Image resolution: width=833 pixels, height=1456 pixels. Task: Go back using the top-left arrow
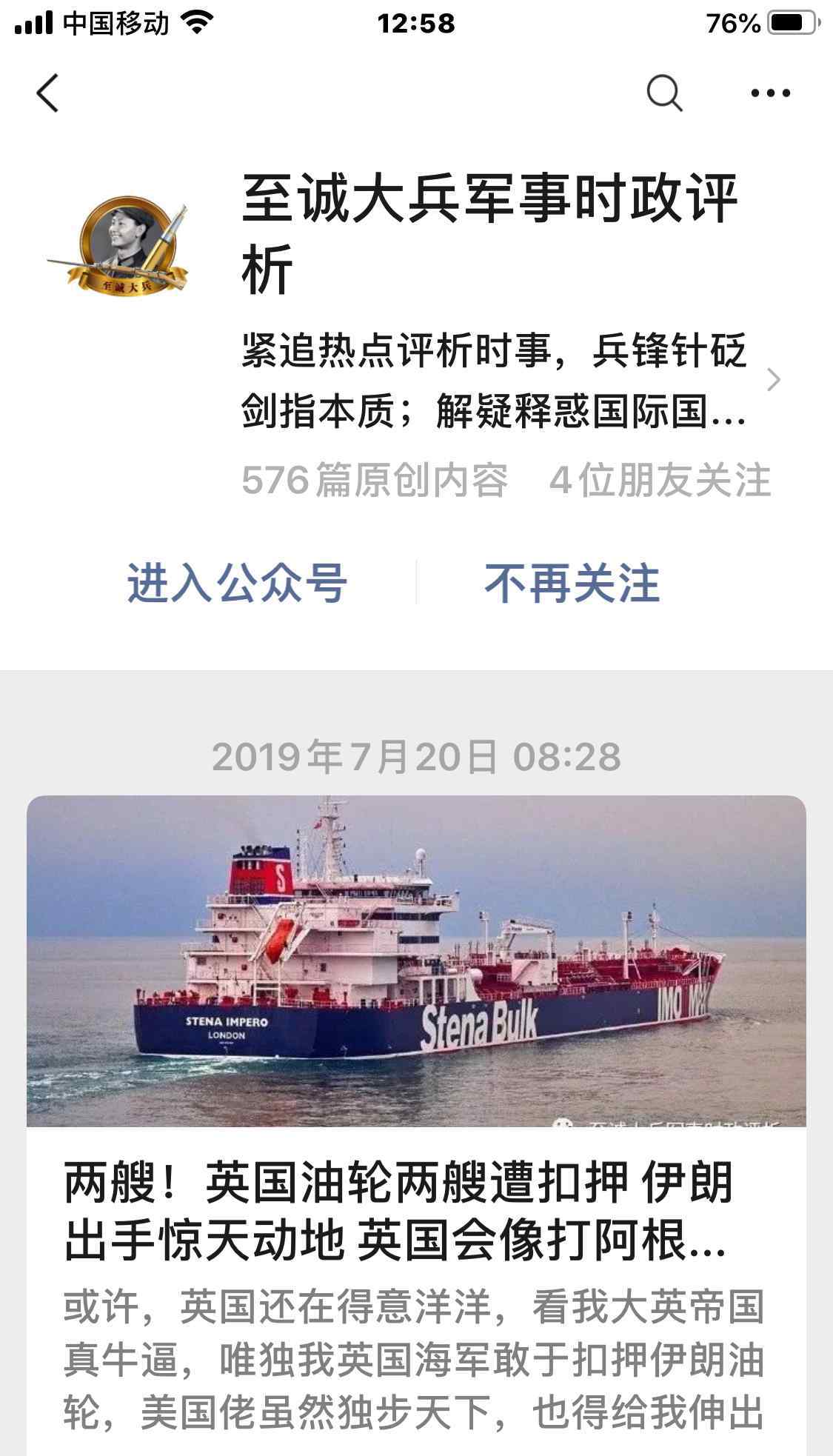[x=48, y=93]
